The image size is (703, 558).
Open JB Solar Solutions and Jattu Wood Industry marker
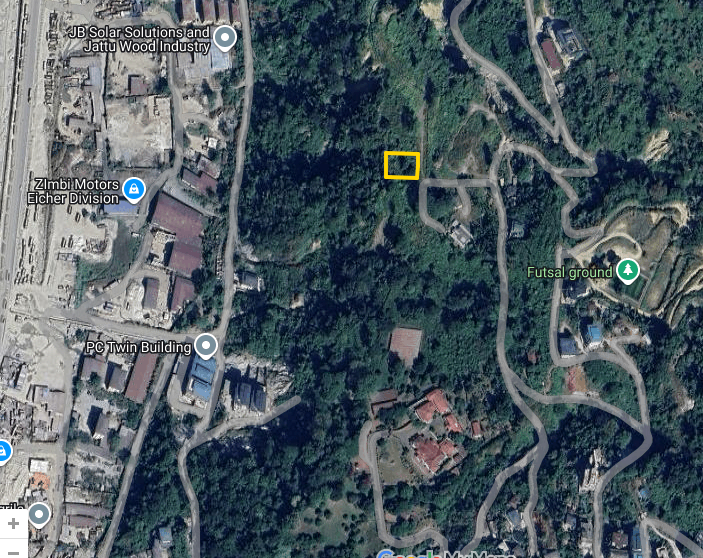coord(225,38)
